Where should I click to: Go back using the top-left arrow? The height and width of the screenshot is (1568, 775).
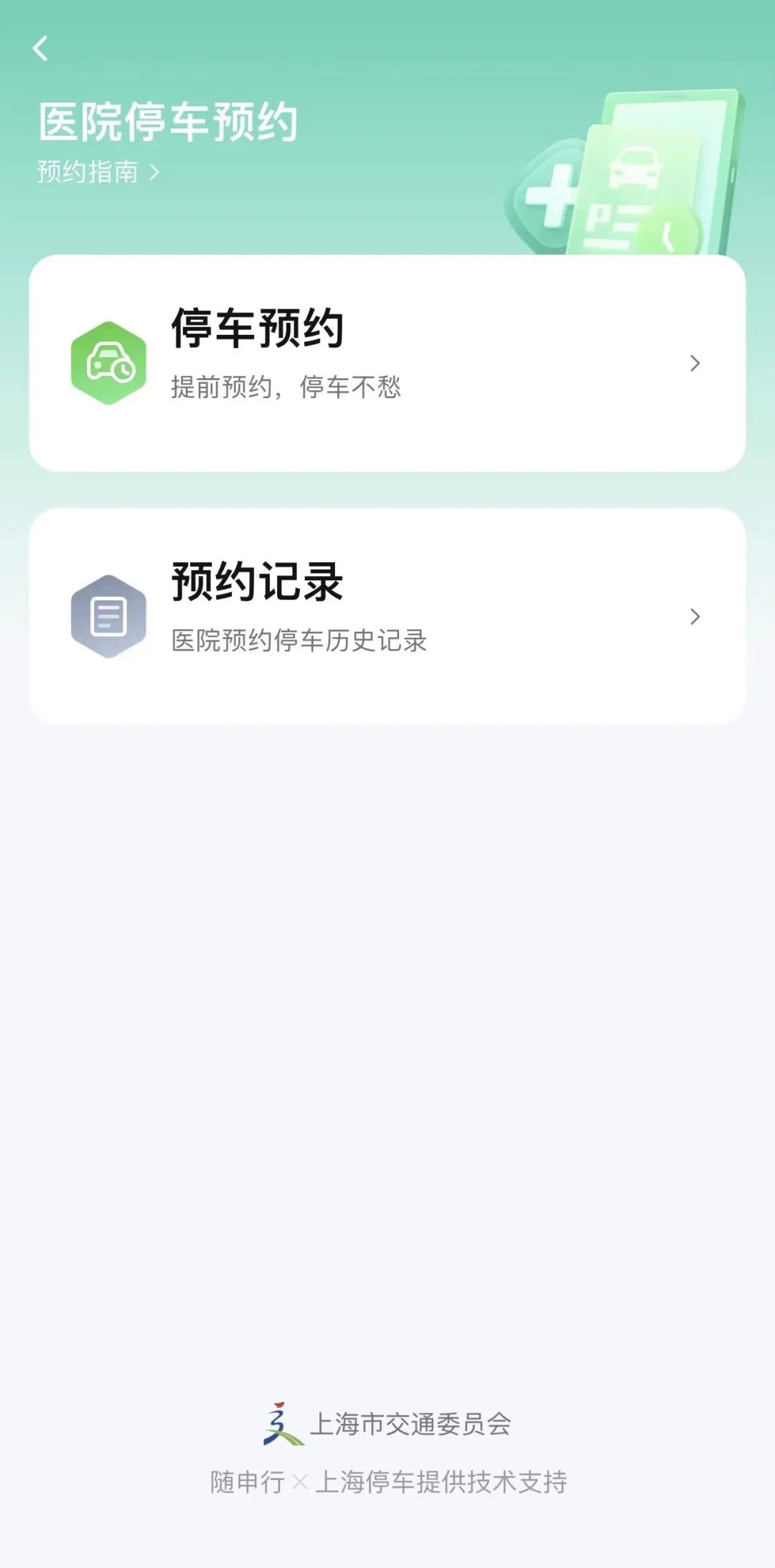pyautogui.click(x=41, y=49)
